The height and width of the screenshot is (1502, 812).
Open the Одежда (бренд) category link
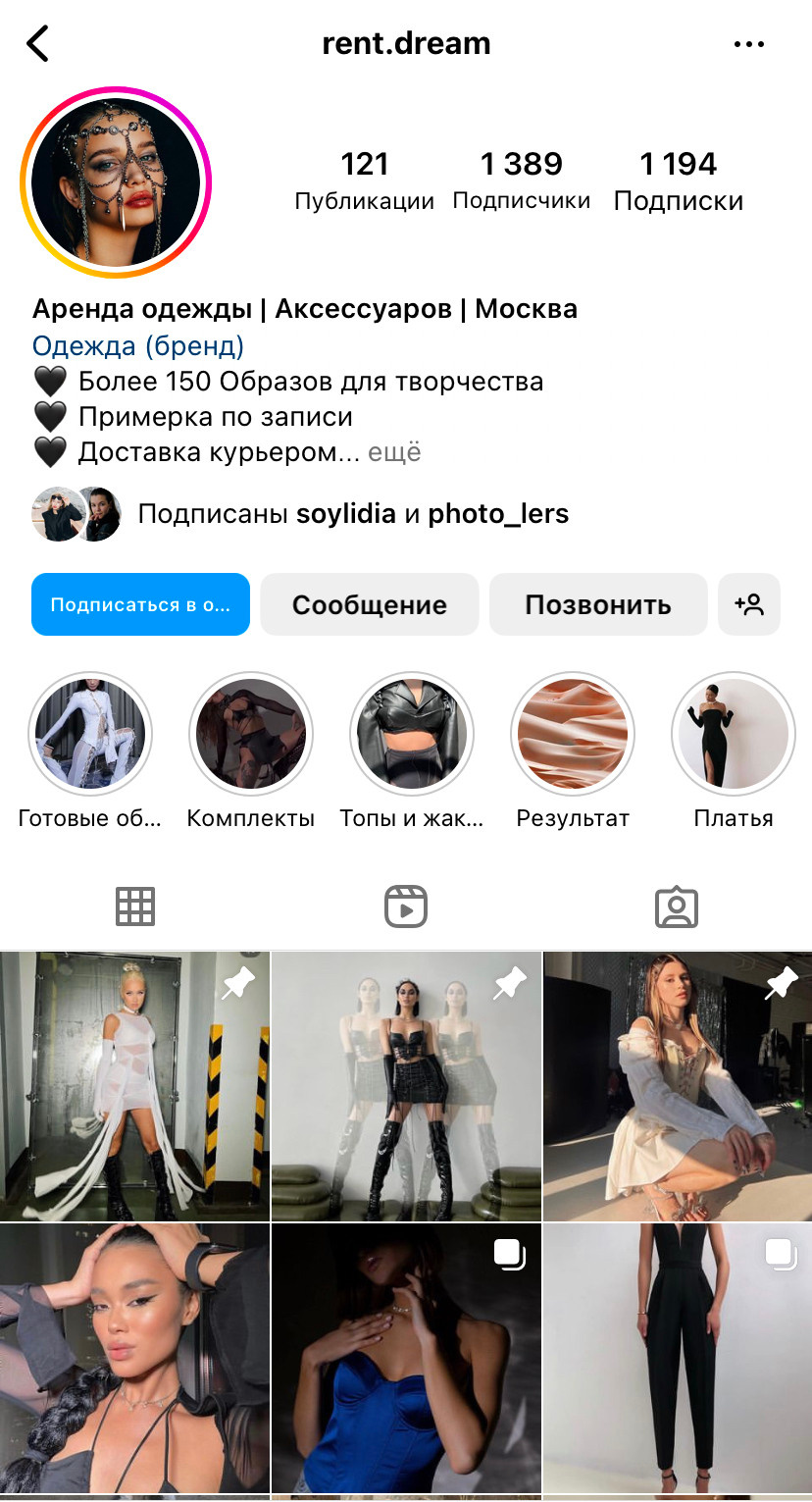[138, 345]
